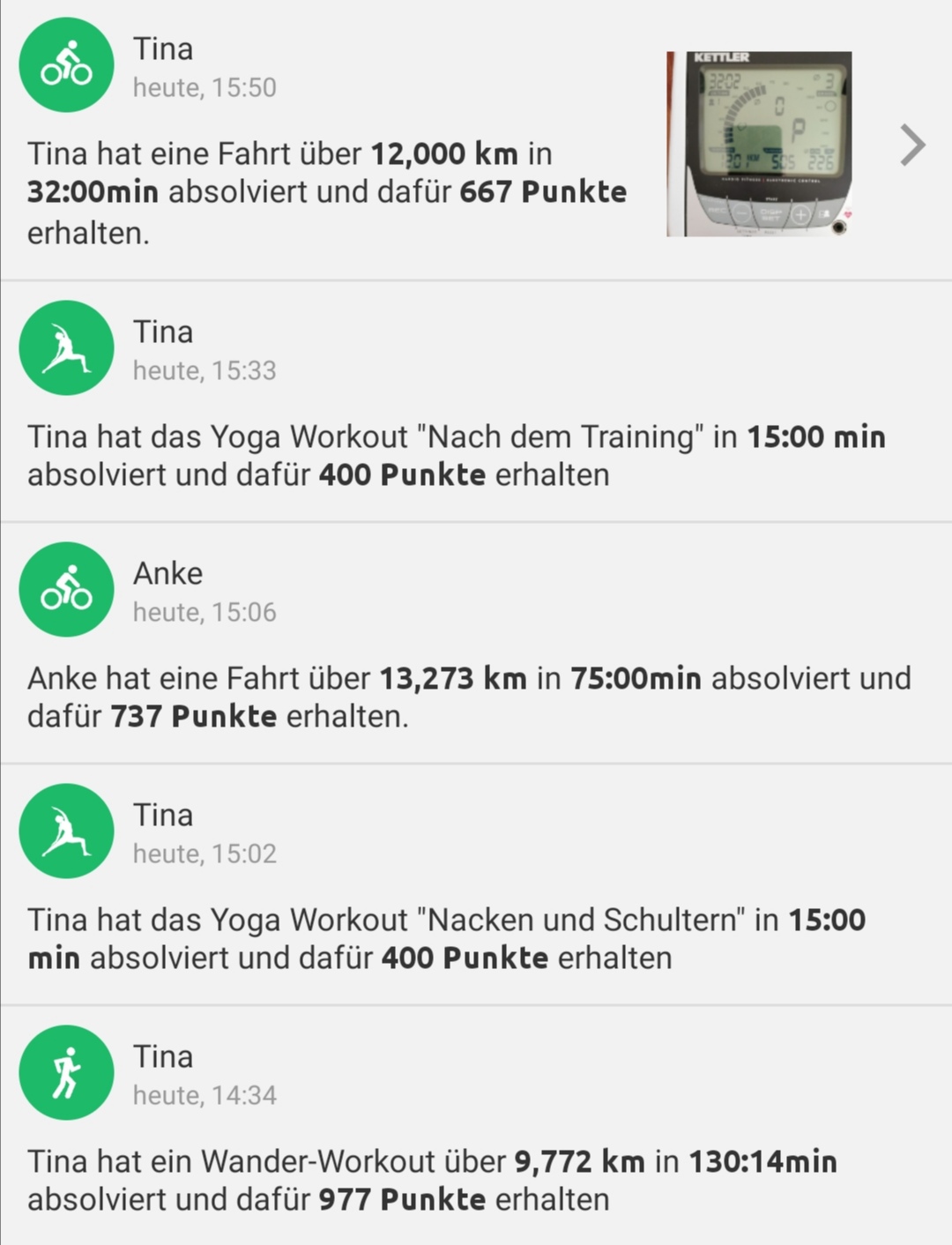Select the hiking icon on Tina's Wander-Workout
This screenshot has width=952, height=1245.
coord(66,1072)
